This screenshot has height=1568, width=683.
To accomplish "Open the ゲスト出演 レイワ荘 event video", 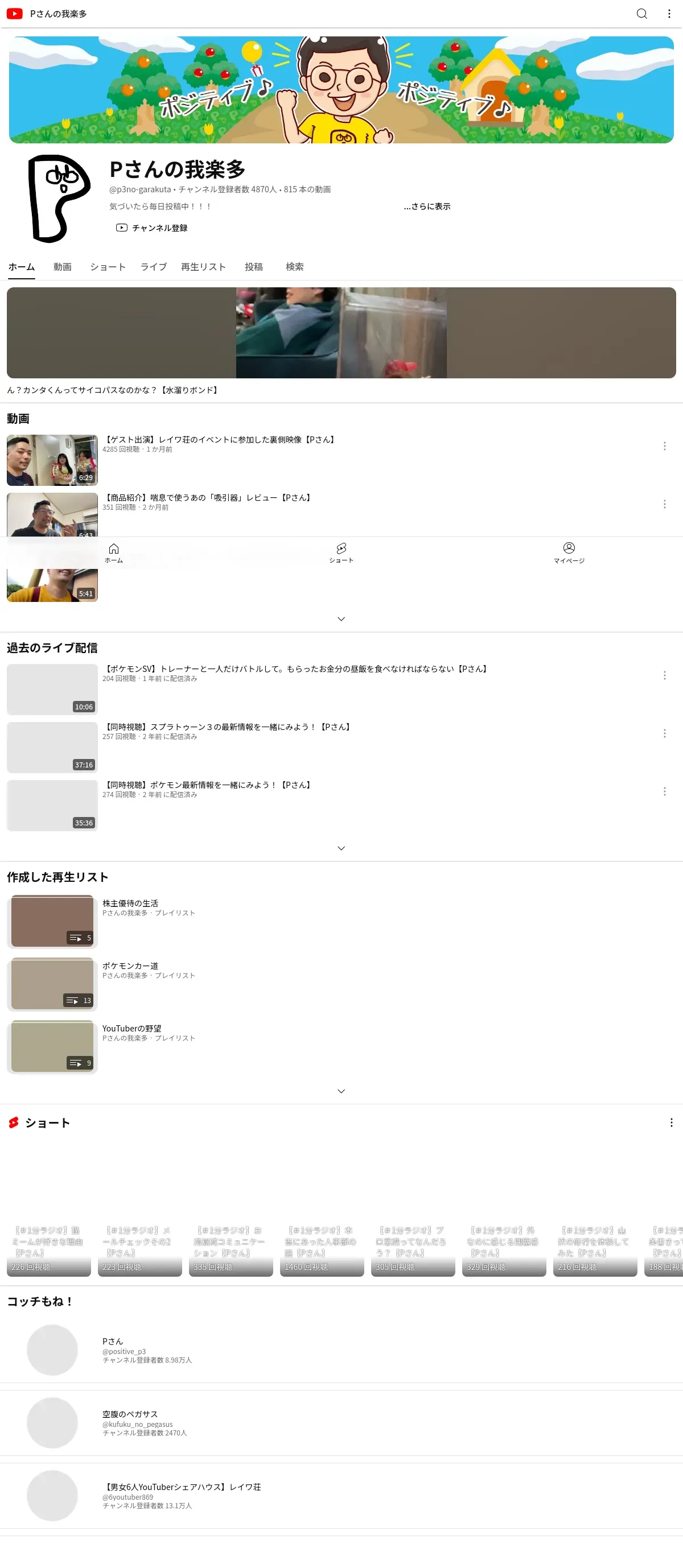I will point(220,439).
